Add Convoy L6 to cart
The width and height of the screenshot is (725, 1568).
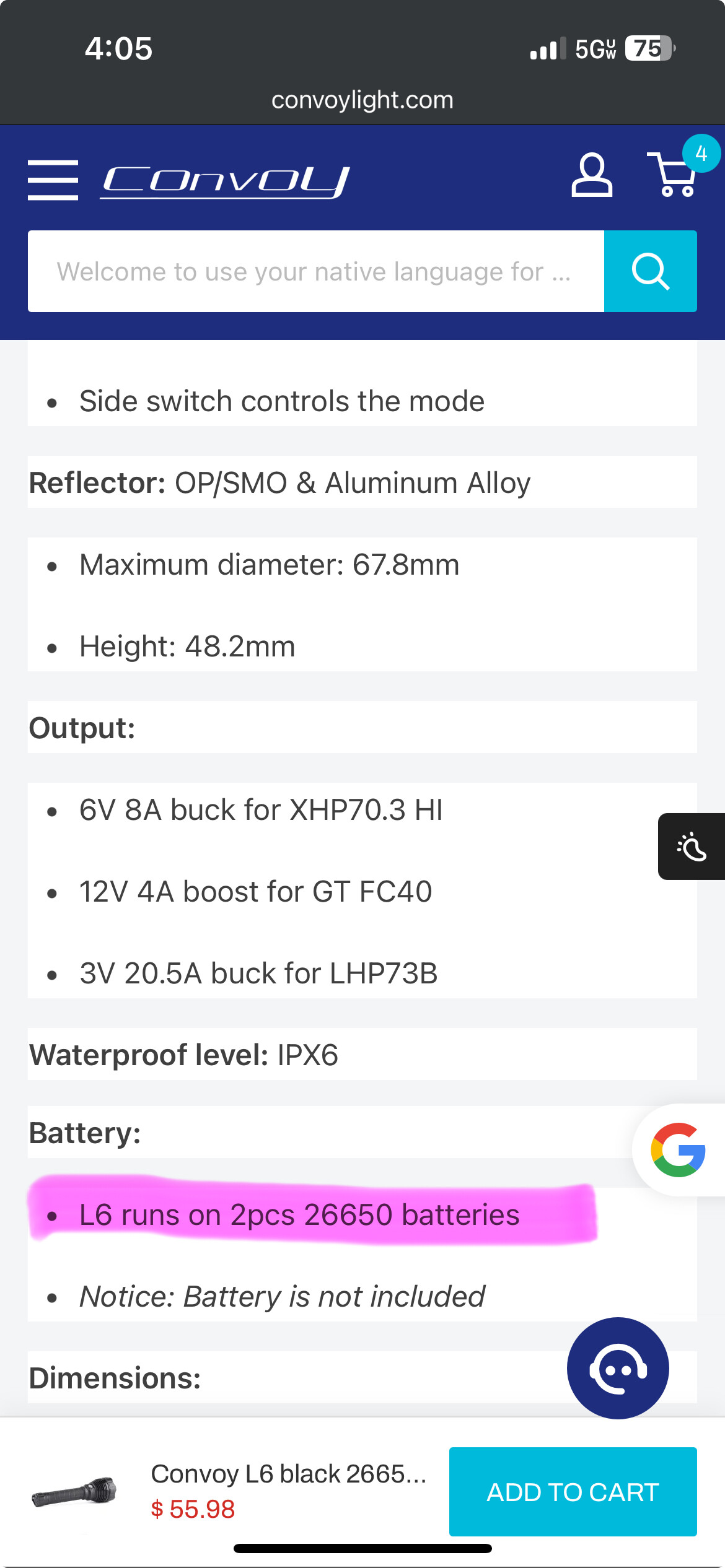pyautogui.click(x=573, y=1492)
